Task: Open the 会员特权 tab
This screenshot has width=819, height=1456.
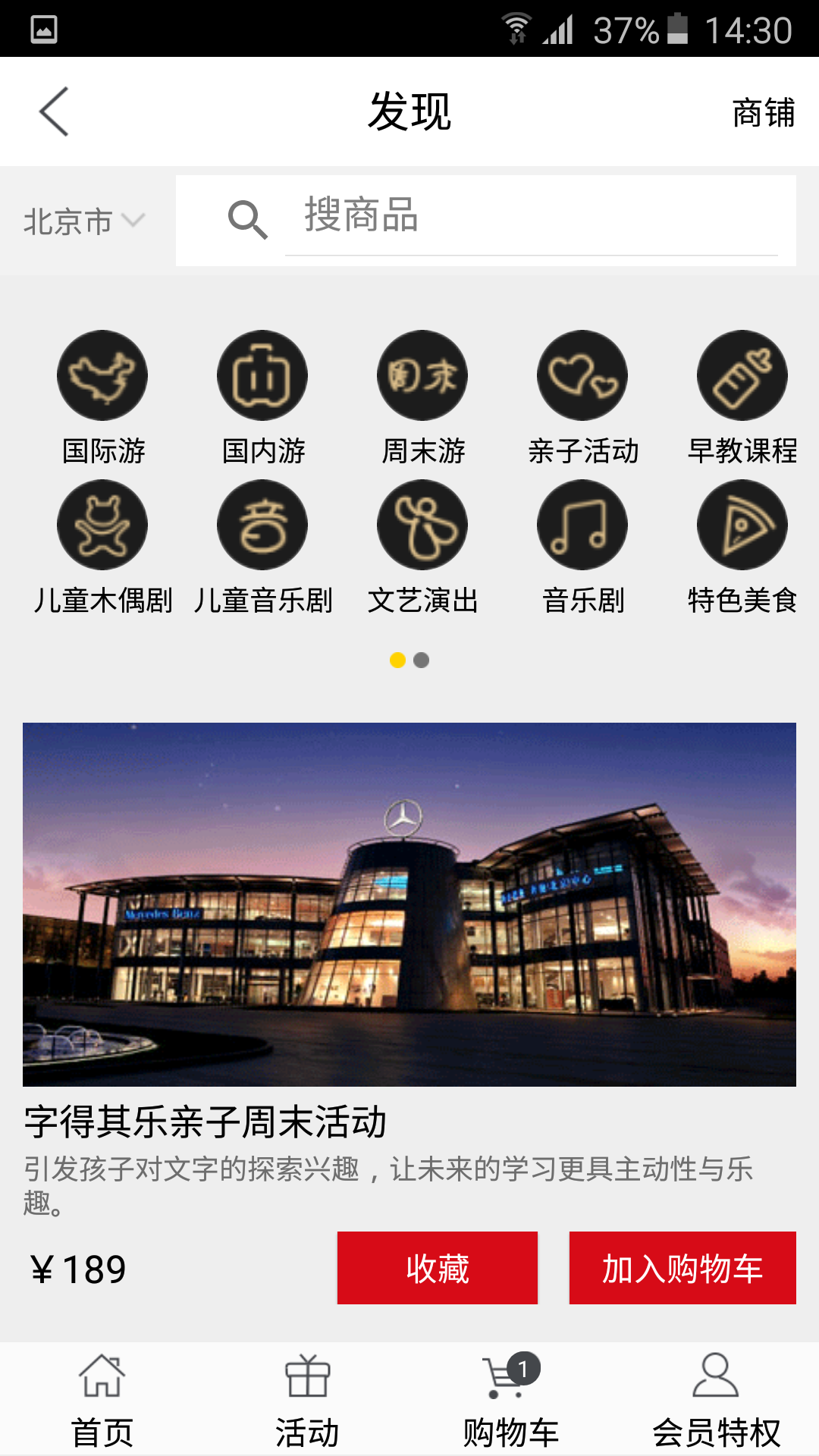Action: coord(716,1399)
